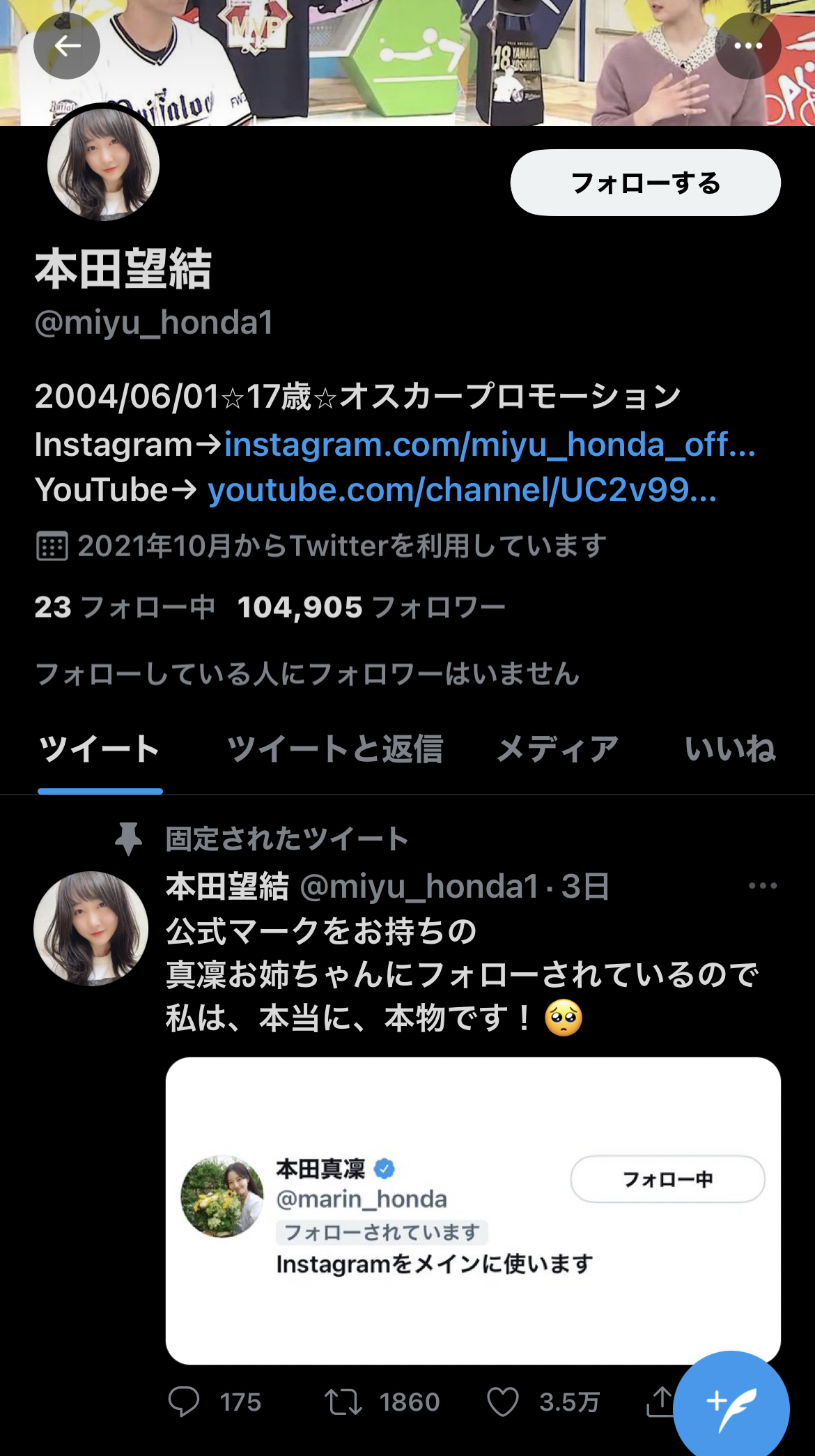View the 104,905 フォロワー list
The width and height of the screenshot is (815, 1456).
coord(371,607)
